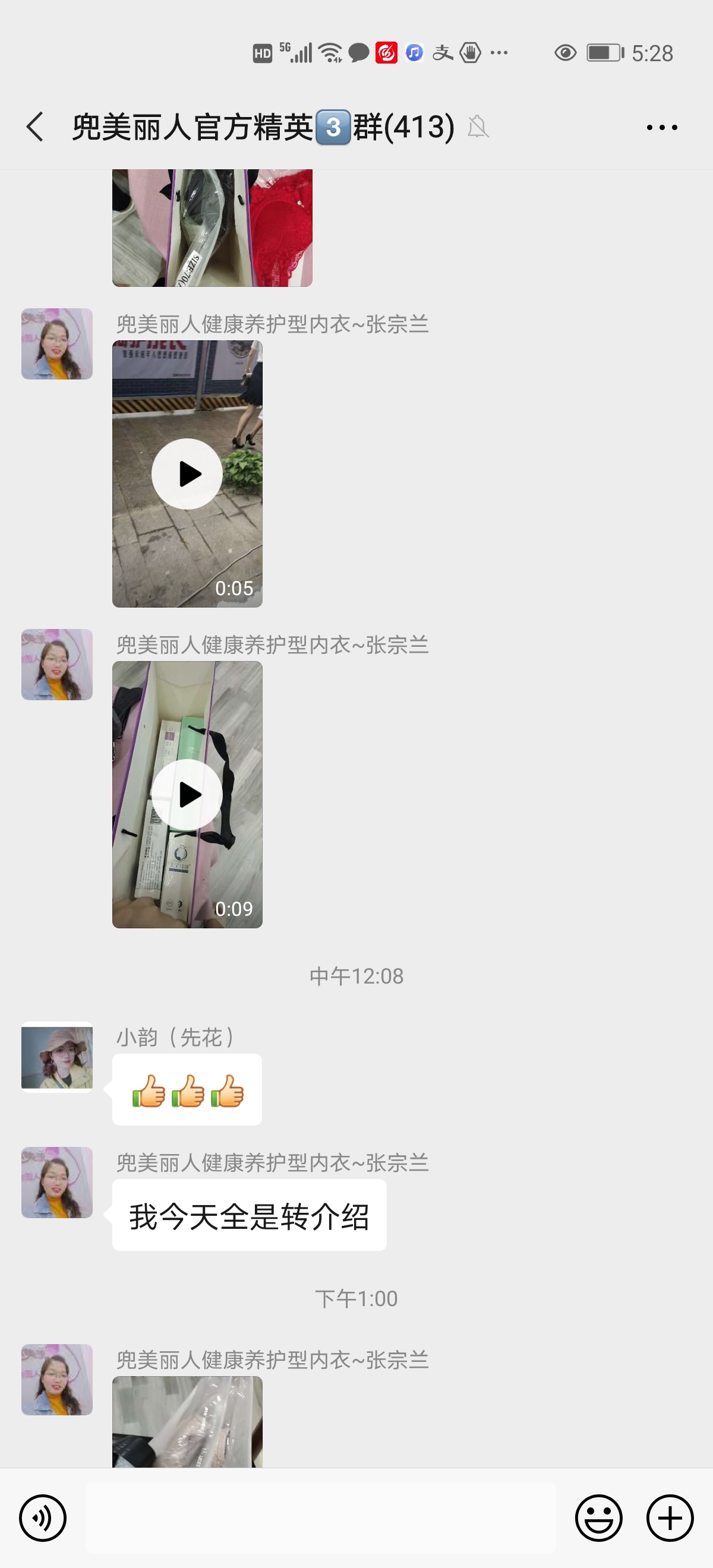The width and height of the screenshot is (713, 1568).
Task: Open the photo sent after 下午1:00
Action: 187,1421
